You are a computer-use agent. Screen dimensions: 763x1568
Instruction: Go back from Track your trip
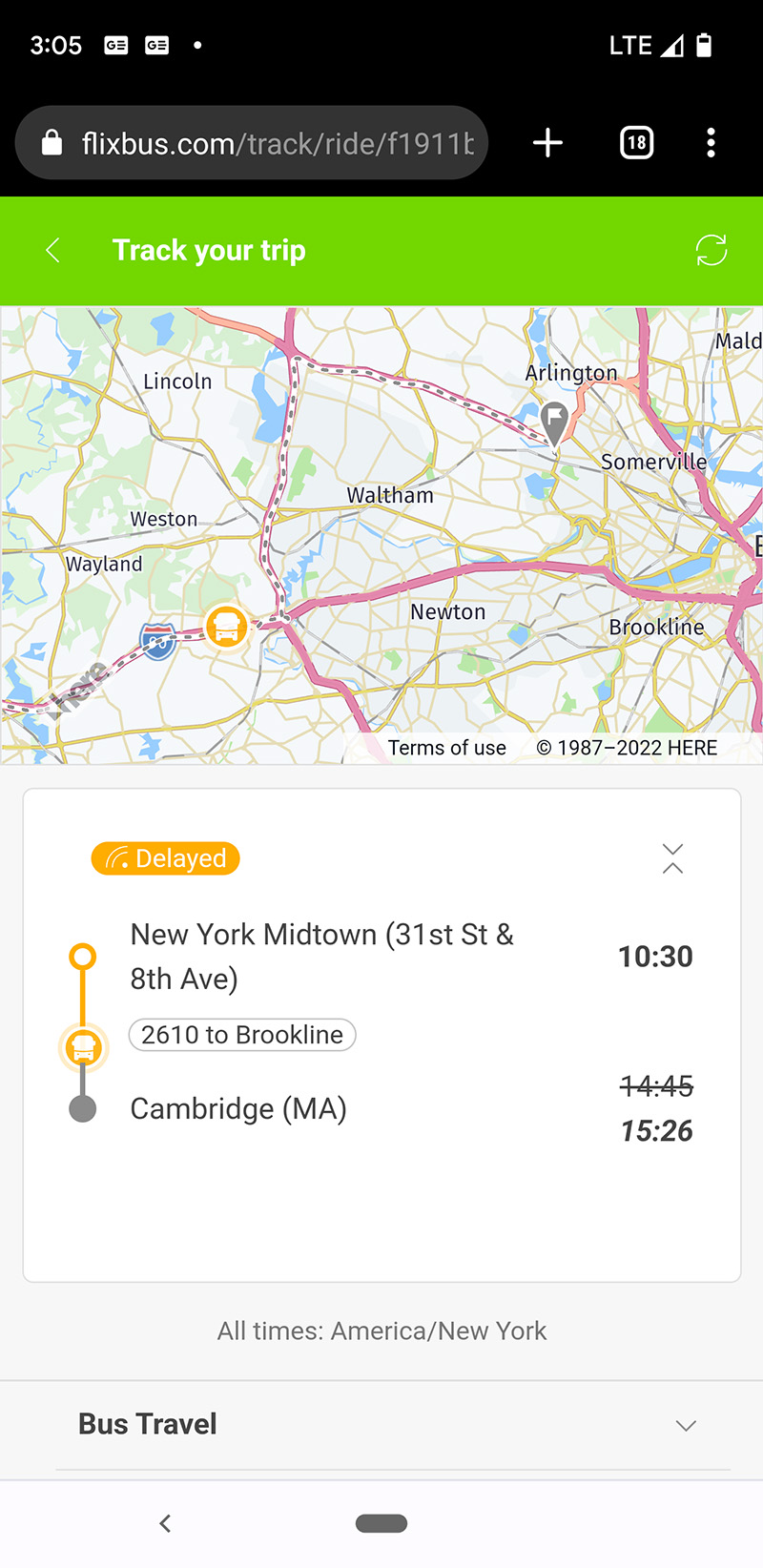[53, 251]
